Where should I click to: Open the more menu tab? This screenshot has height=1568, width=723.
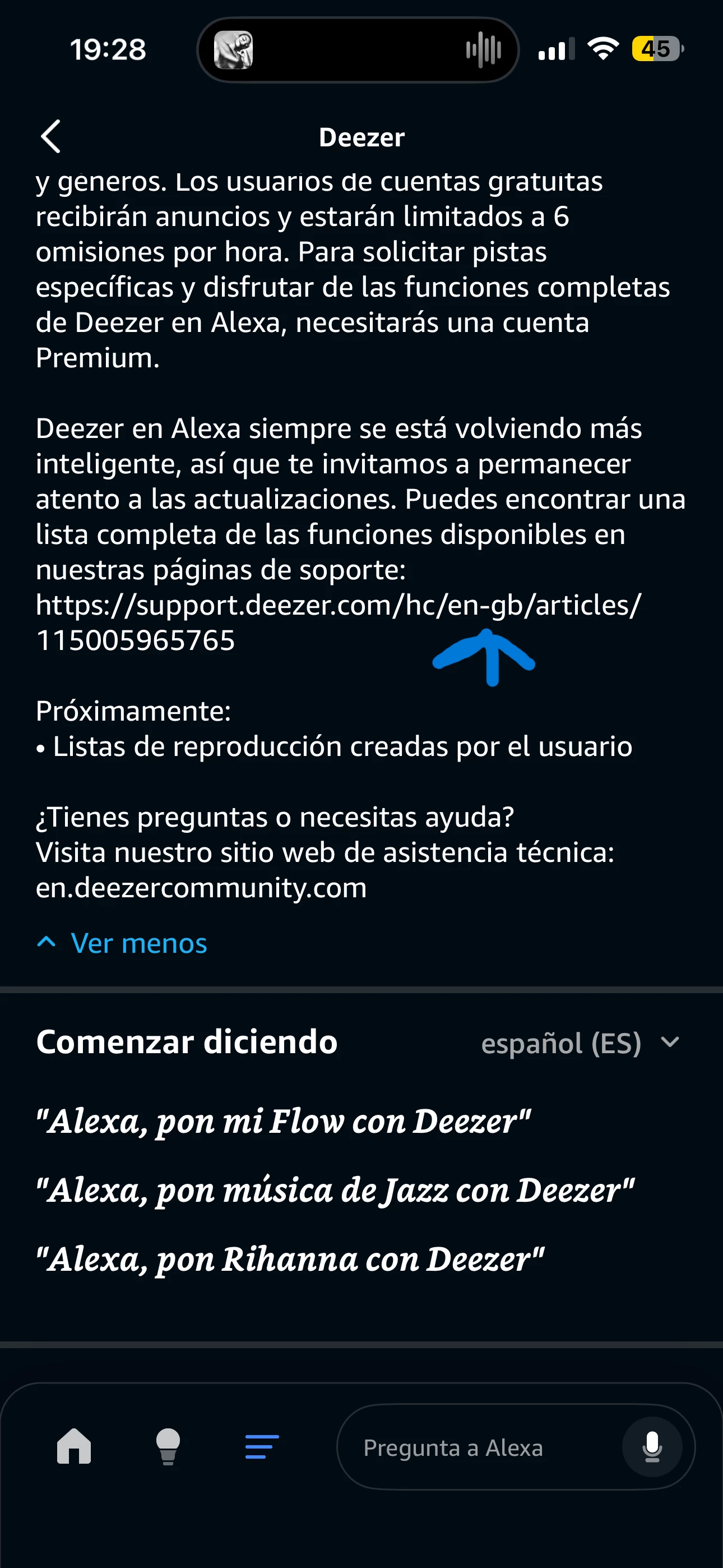pyautogui.click(x=262, y=1446)
